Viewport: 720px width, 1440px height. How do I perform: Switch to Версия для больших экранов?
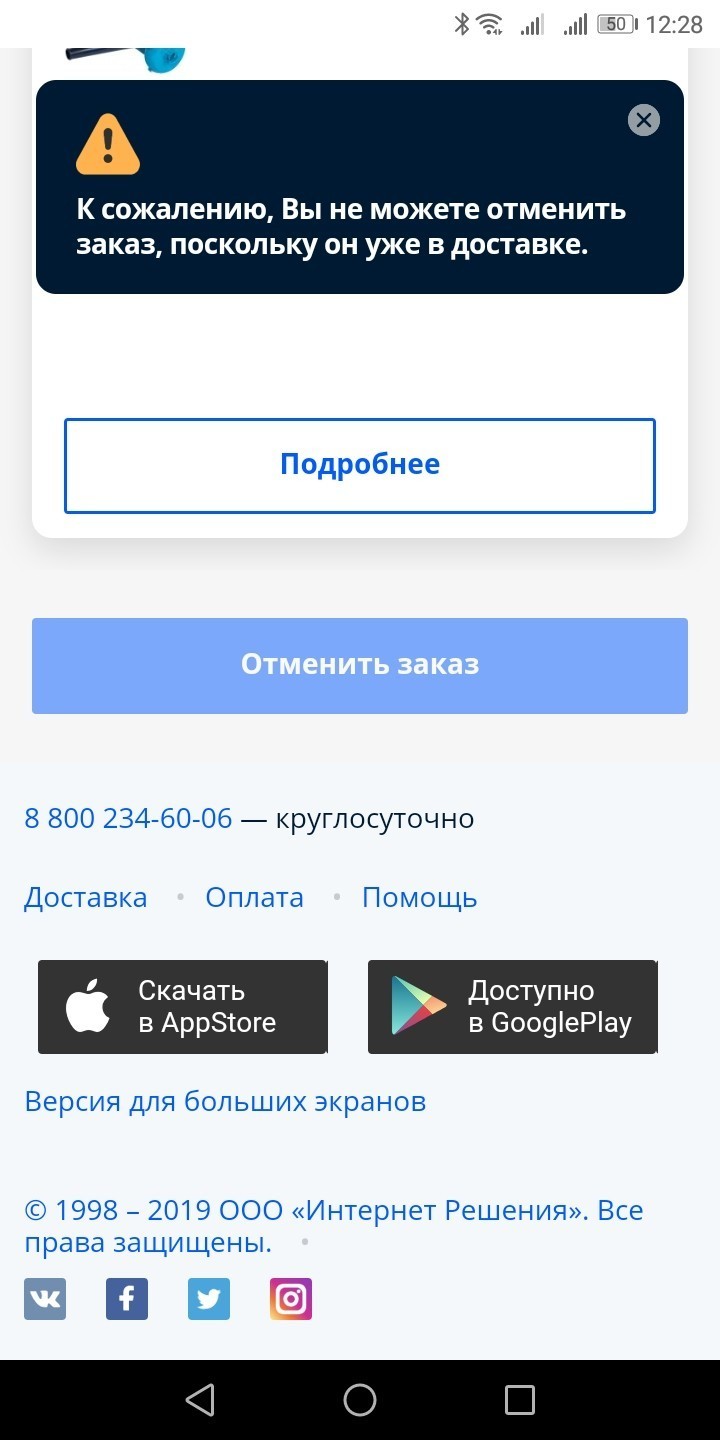tap(225, 1101)
